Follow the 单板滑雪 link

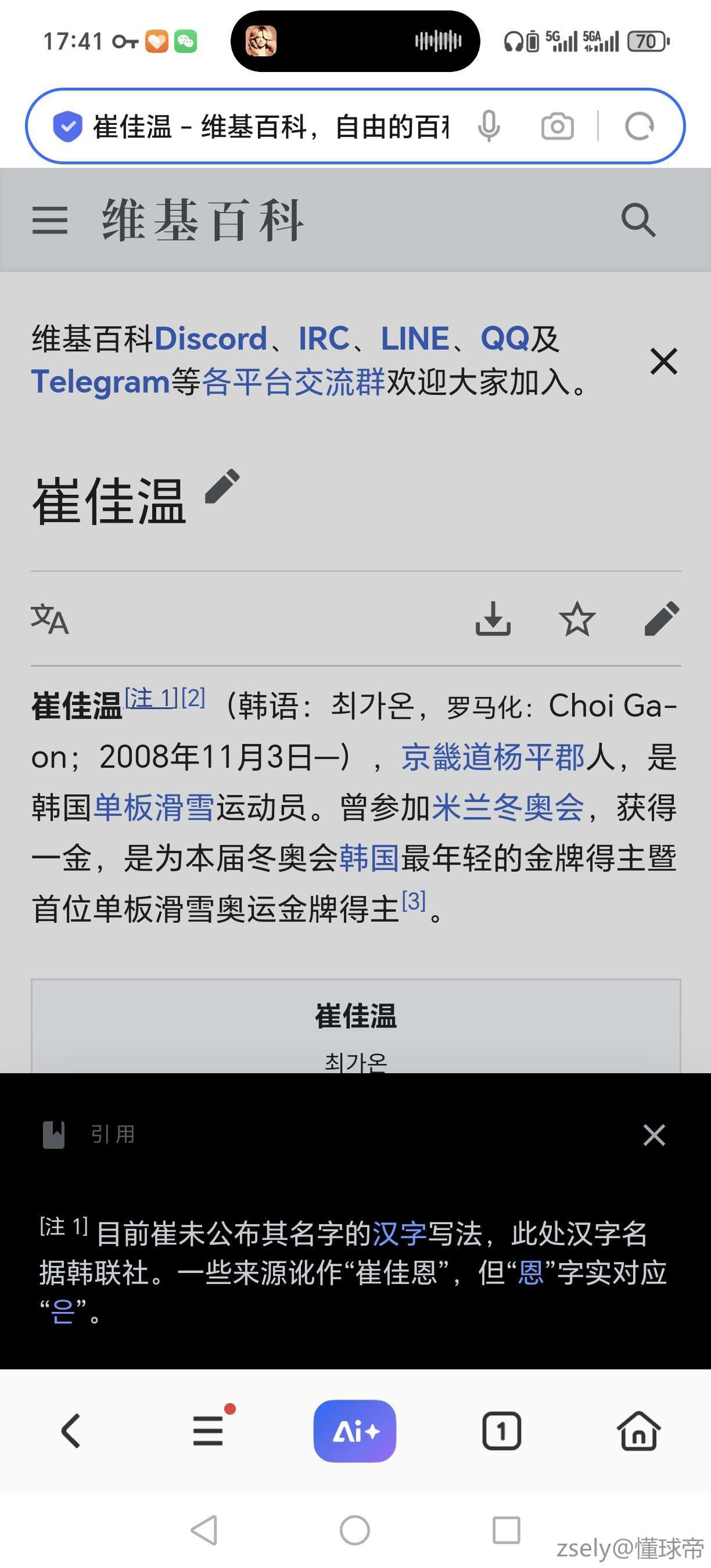tap(154, 808)
